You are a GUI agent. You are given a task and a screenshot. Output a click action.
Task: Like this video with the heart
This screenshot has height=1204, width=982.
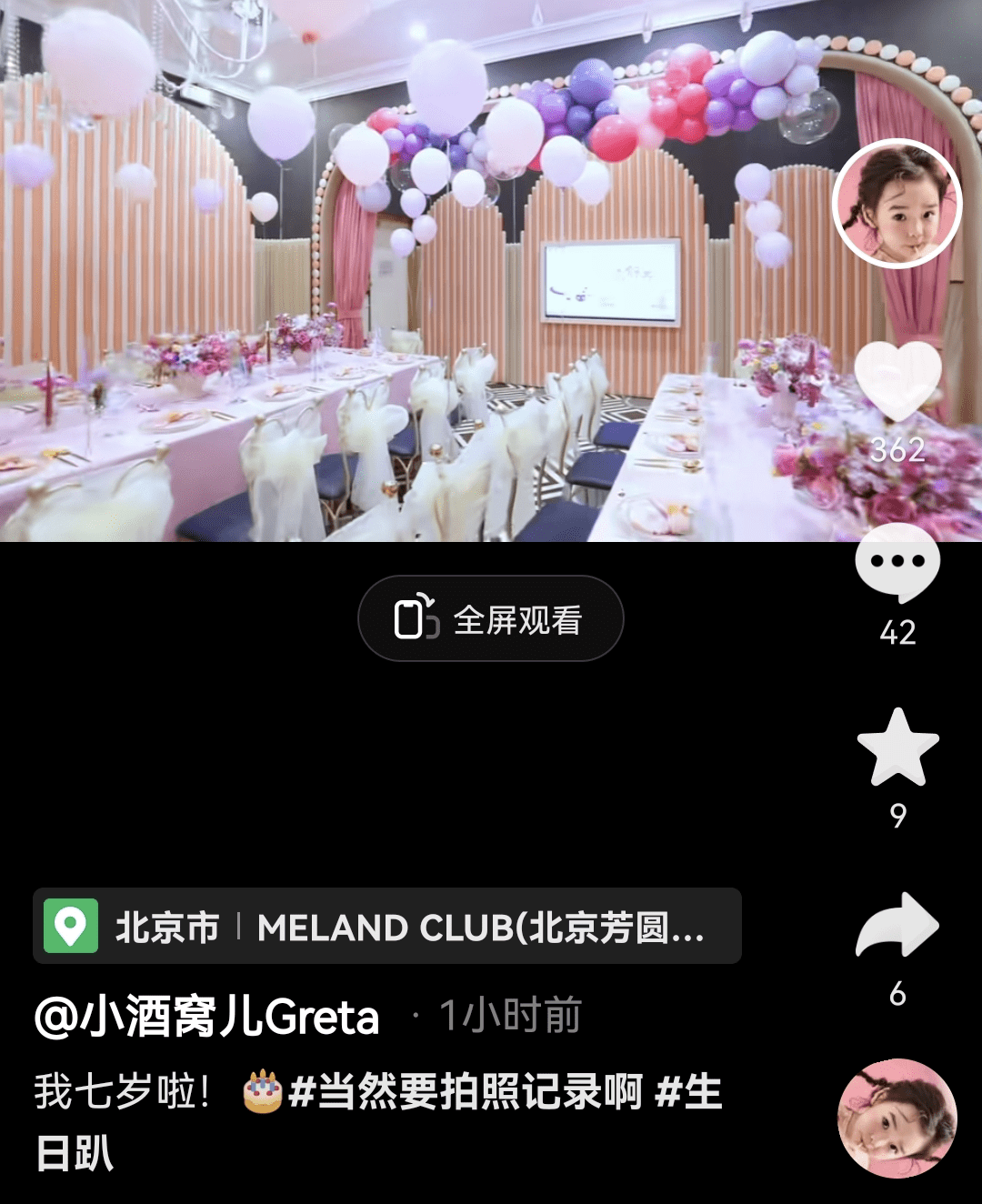click(x=897, y=380)
